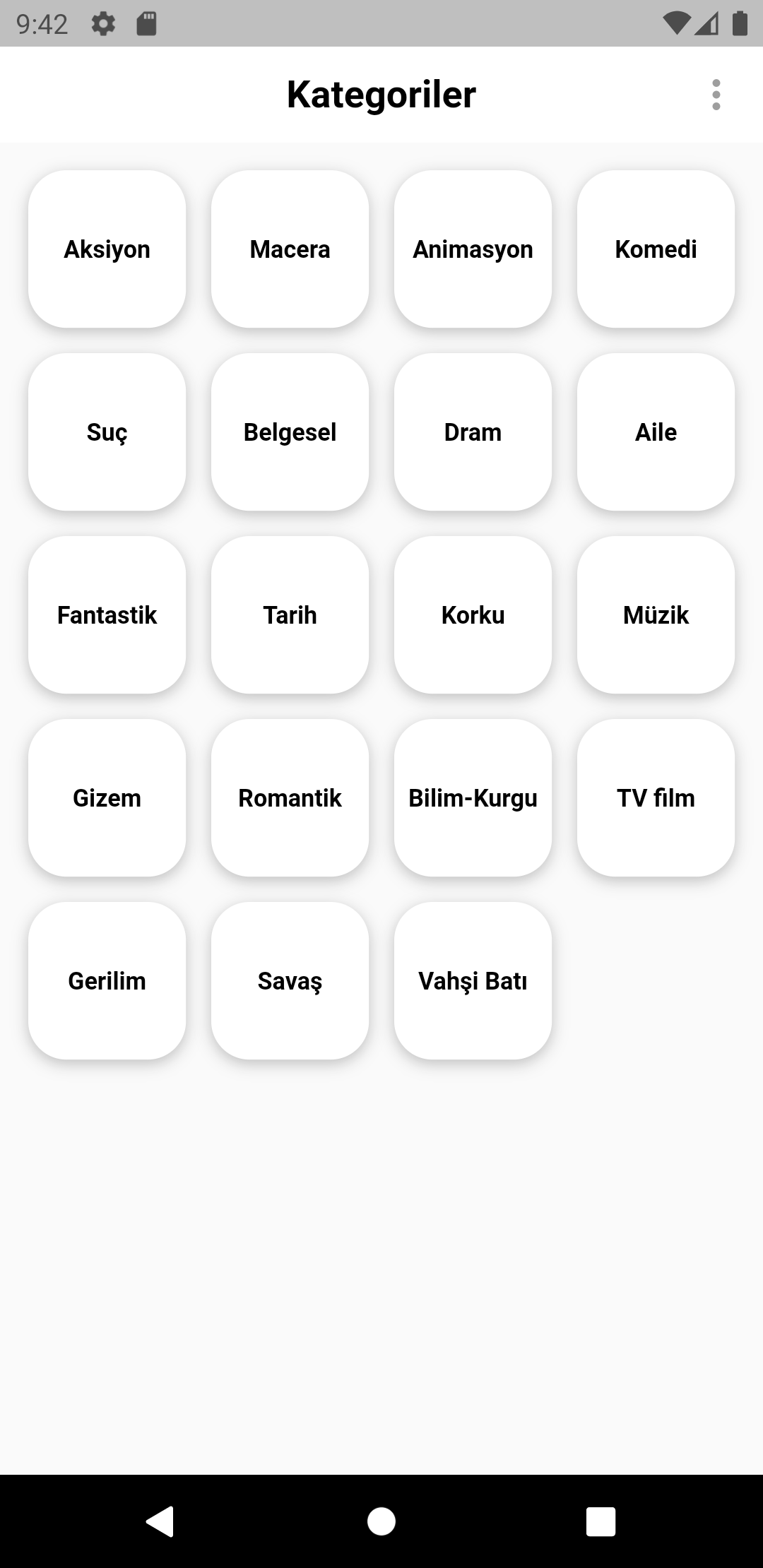Tap the Wi-Fi icon in the status bar
Viewport: 763px width, 1568px height.
click(675, 23)
